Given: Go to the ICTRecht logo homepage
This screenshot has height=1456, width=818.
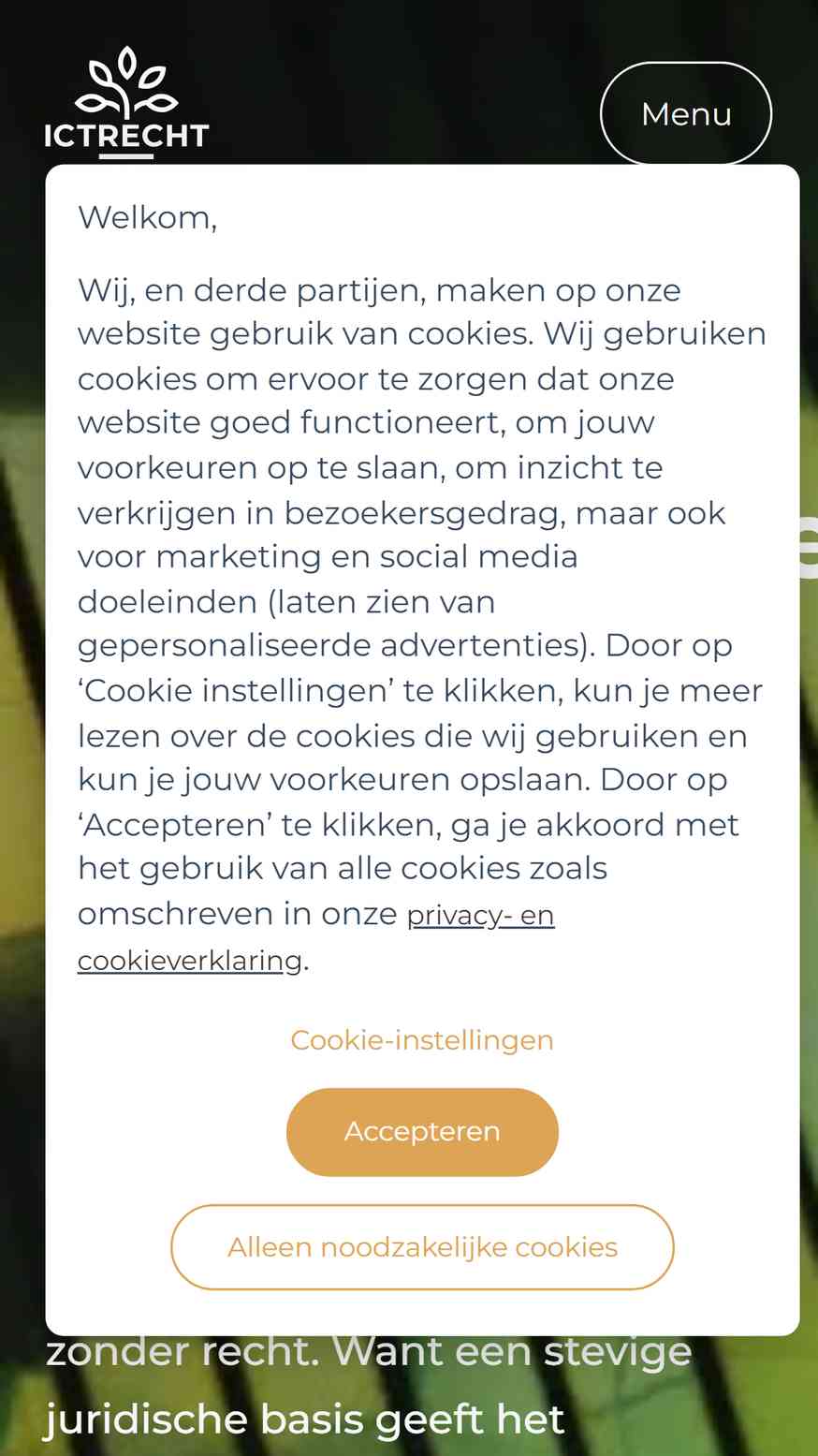Looking at the screenshot, I should coord(126,102).
